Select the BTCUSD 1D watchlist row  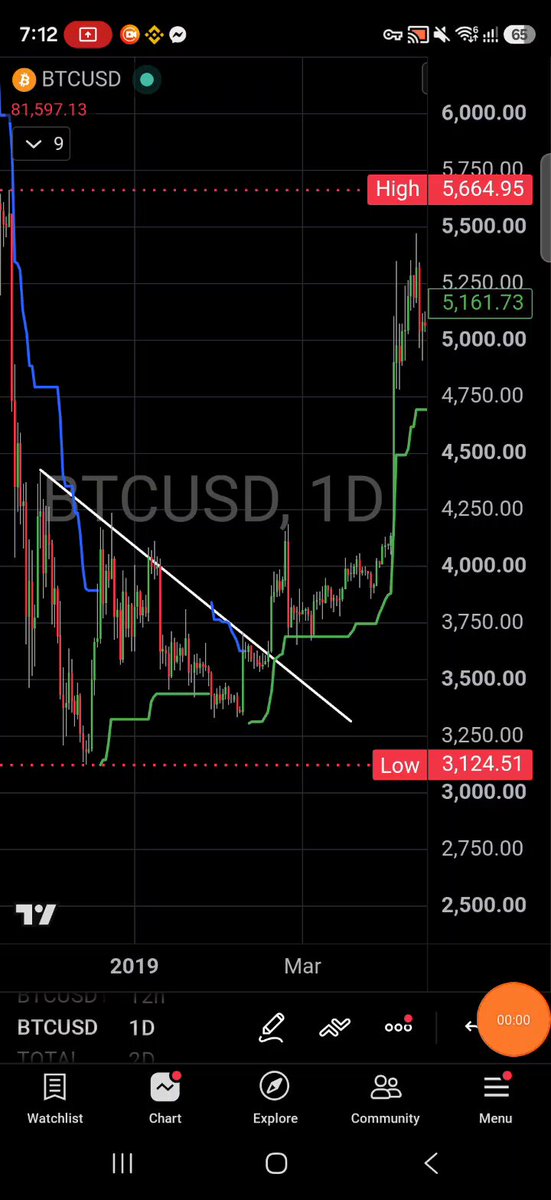coord(86,1027)
